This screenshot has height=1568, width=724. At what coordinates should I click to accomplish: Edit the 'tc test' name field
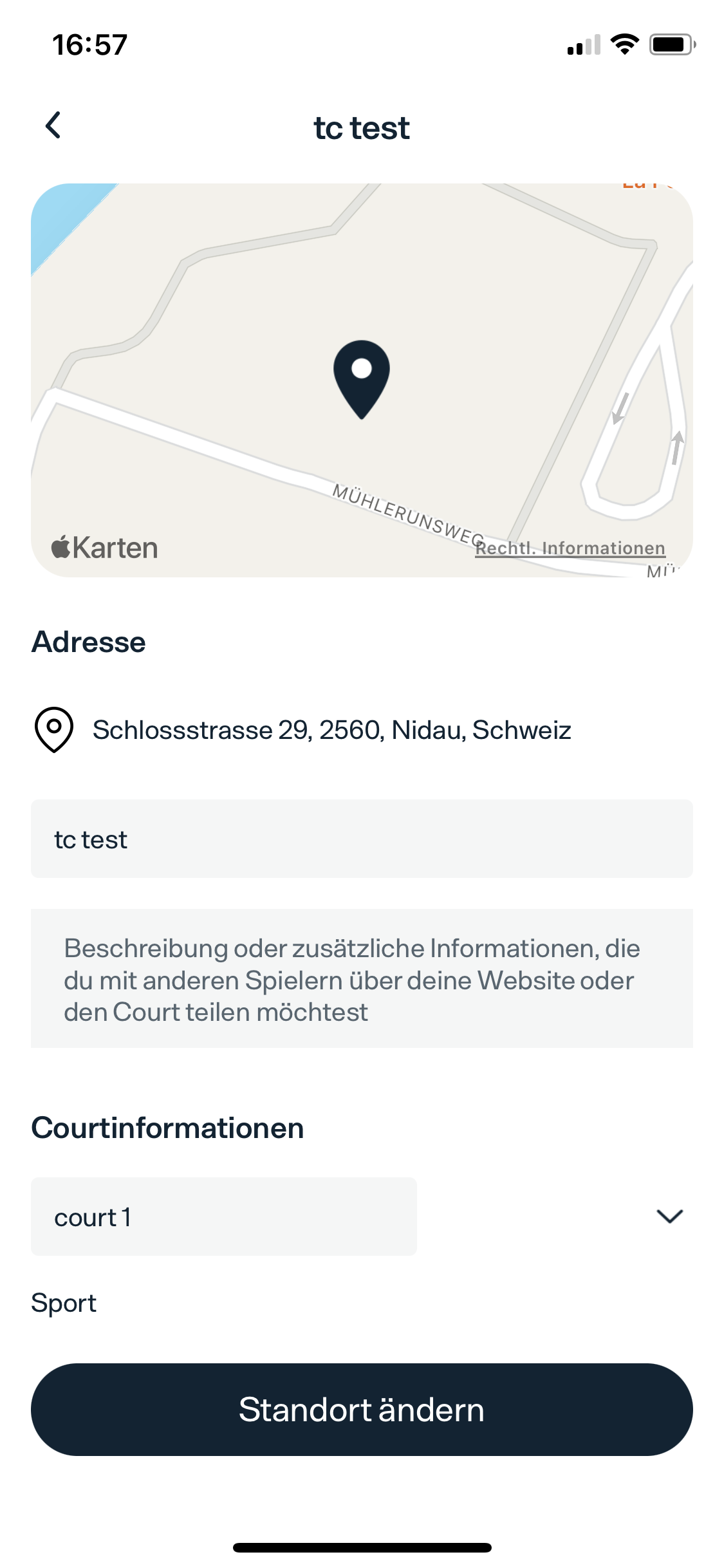tap(362, 839)
